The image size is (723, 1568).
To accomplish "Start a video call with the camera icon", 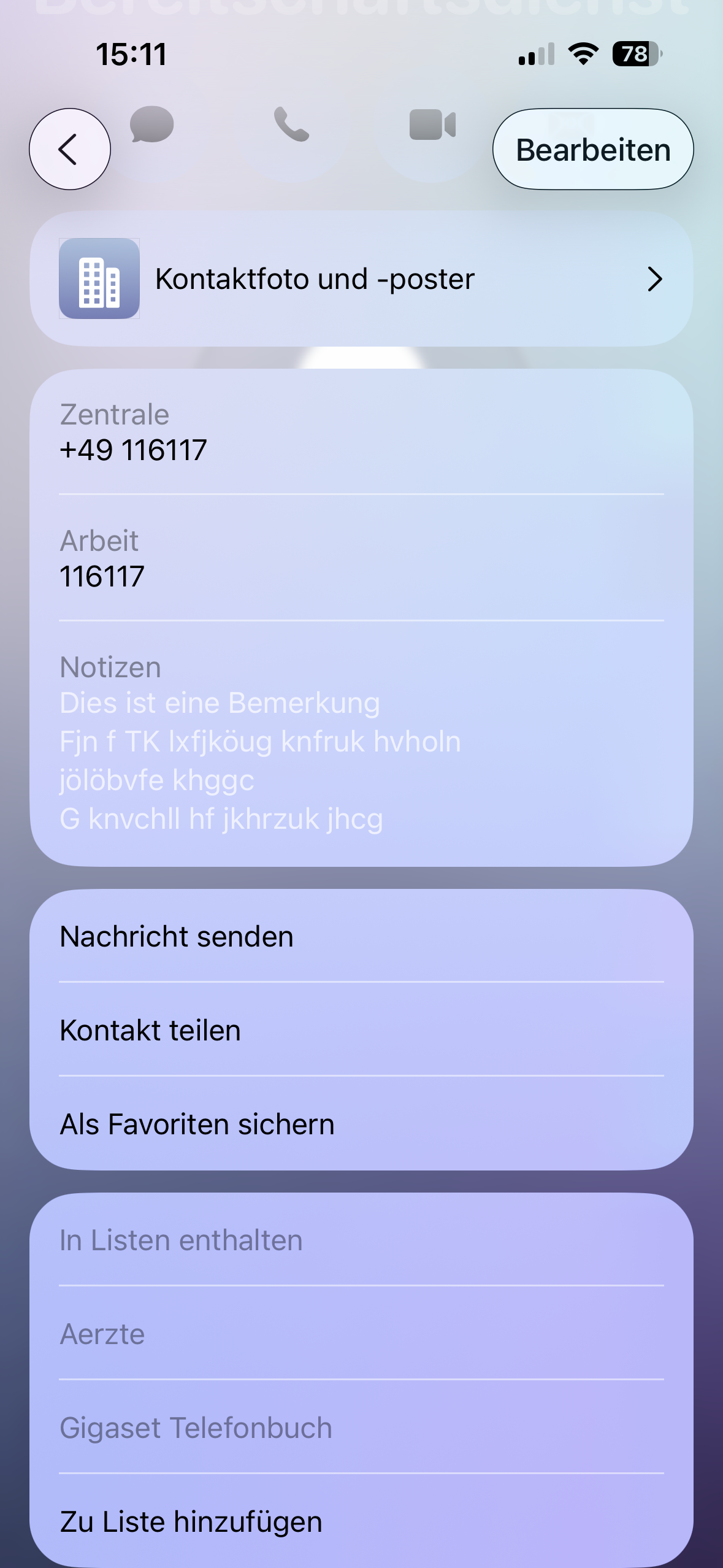I will coord(432,125).
